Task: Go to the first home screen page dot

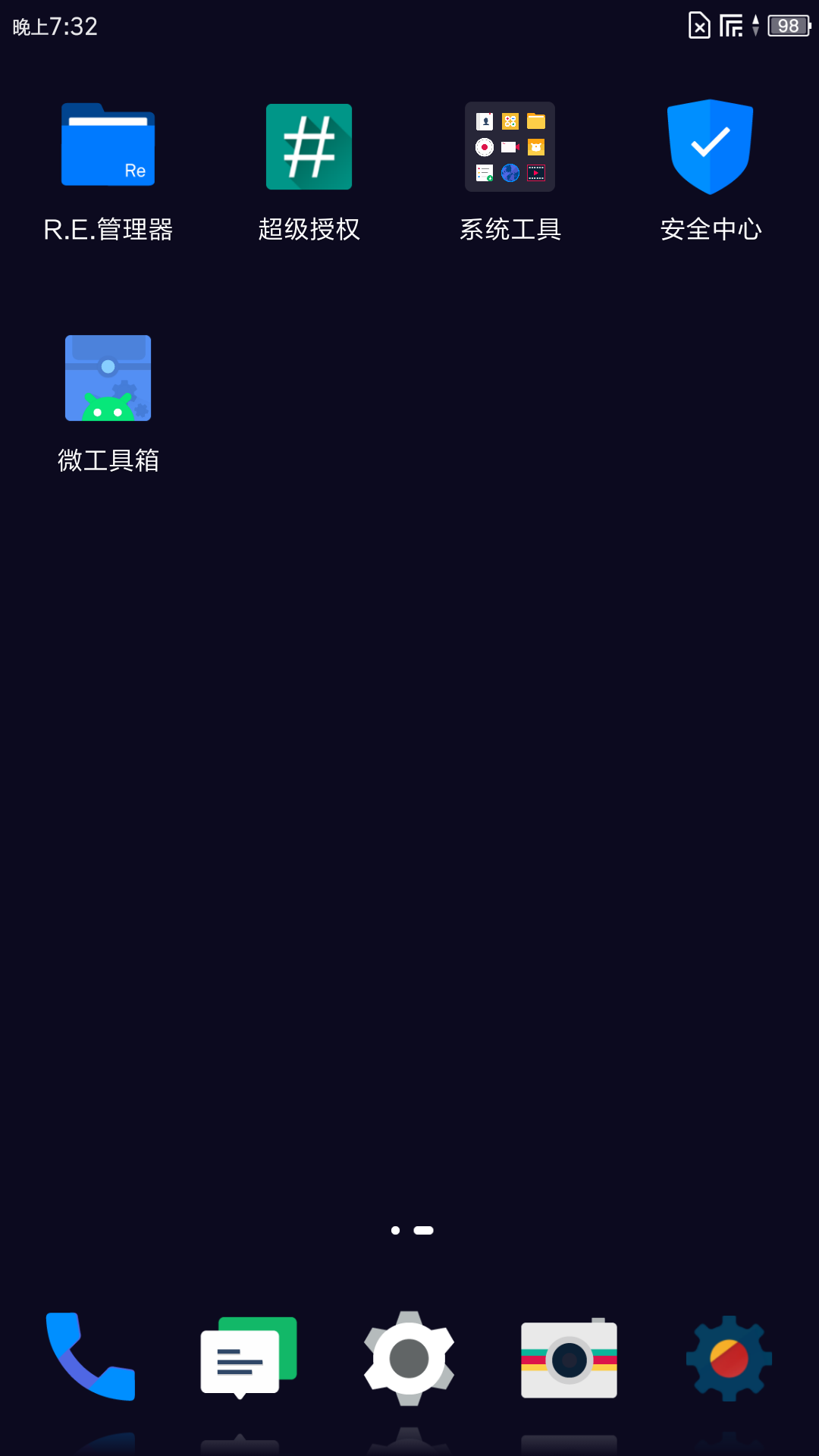Action: tap(395, 1230)
